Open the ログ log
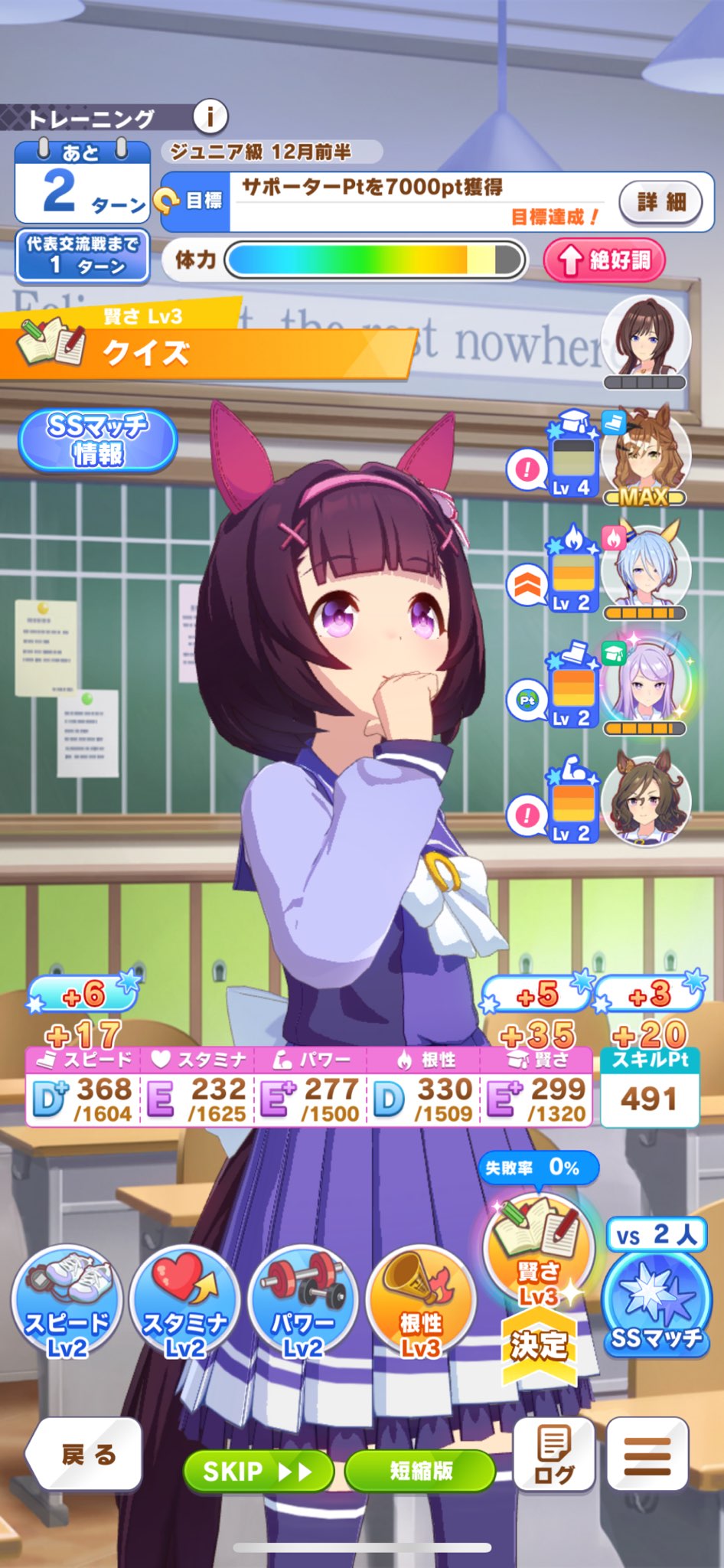Screen dimensions: 724x1568 (x=554, y=1453)
